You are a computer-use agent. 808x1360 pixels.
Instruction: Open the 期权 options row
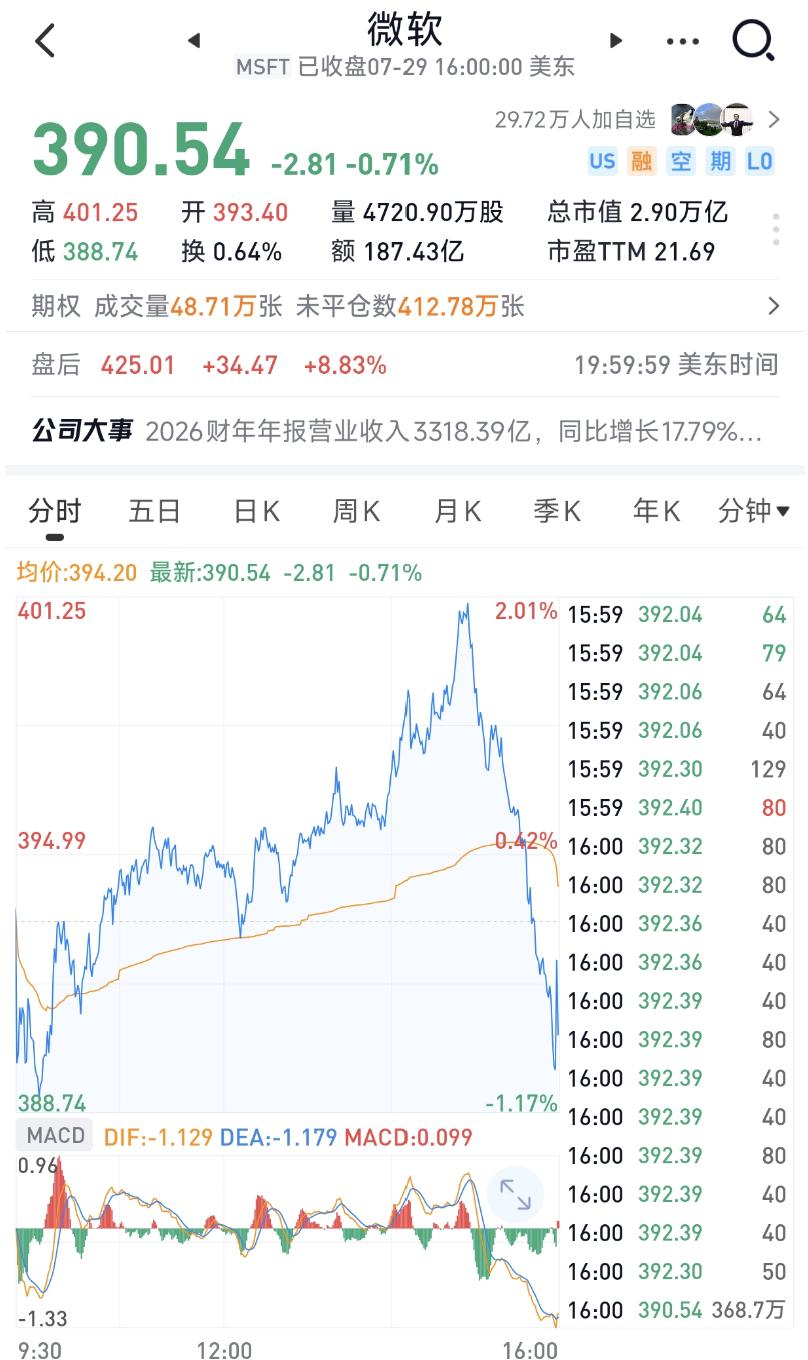404,306
